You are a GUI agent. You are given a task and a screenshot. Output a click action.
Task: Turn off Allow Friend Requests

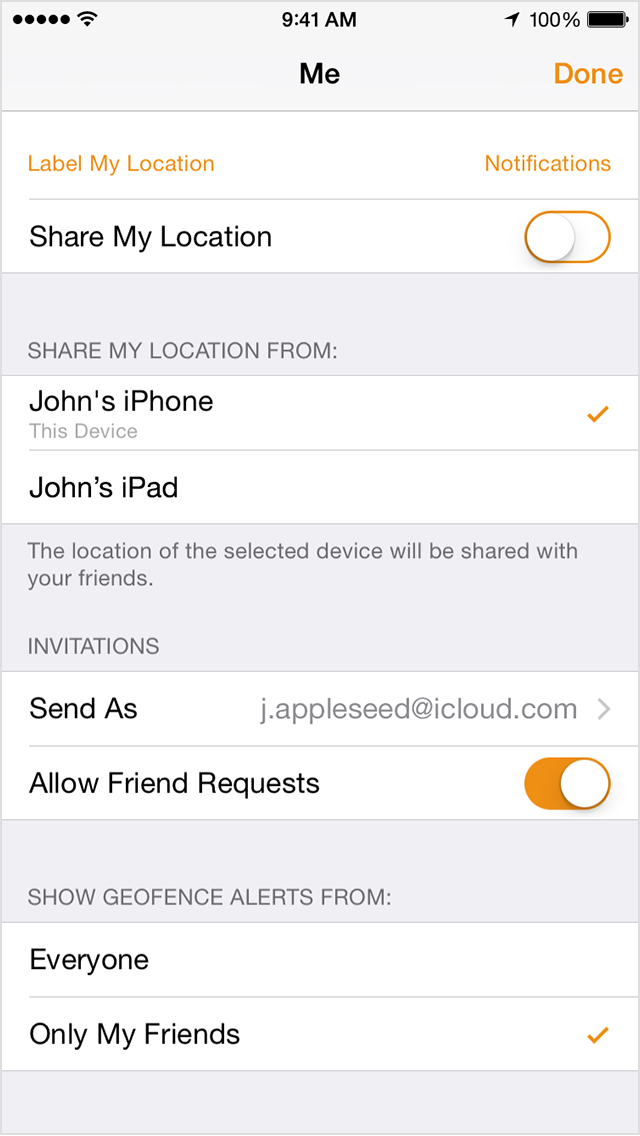point(568,783)
